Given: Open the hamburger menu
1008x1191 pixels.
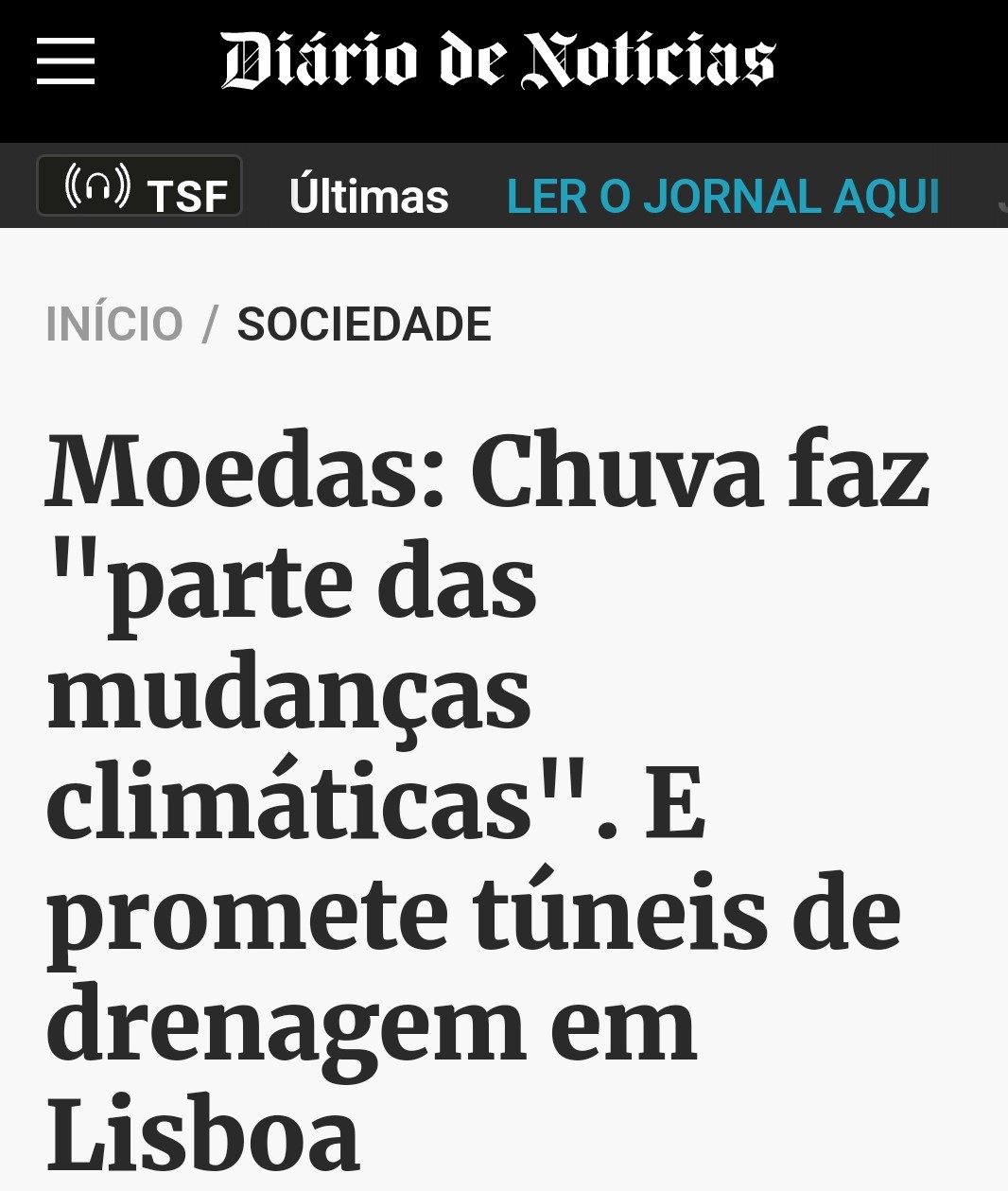Looking at the screenshot, I should (x=65, y=61).
